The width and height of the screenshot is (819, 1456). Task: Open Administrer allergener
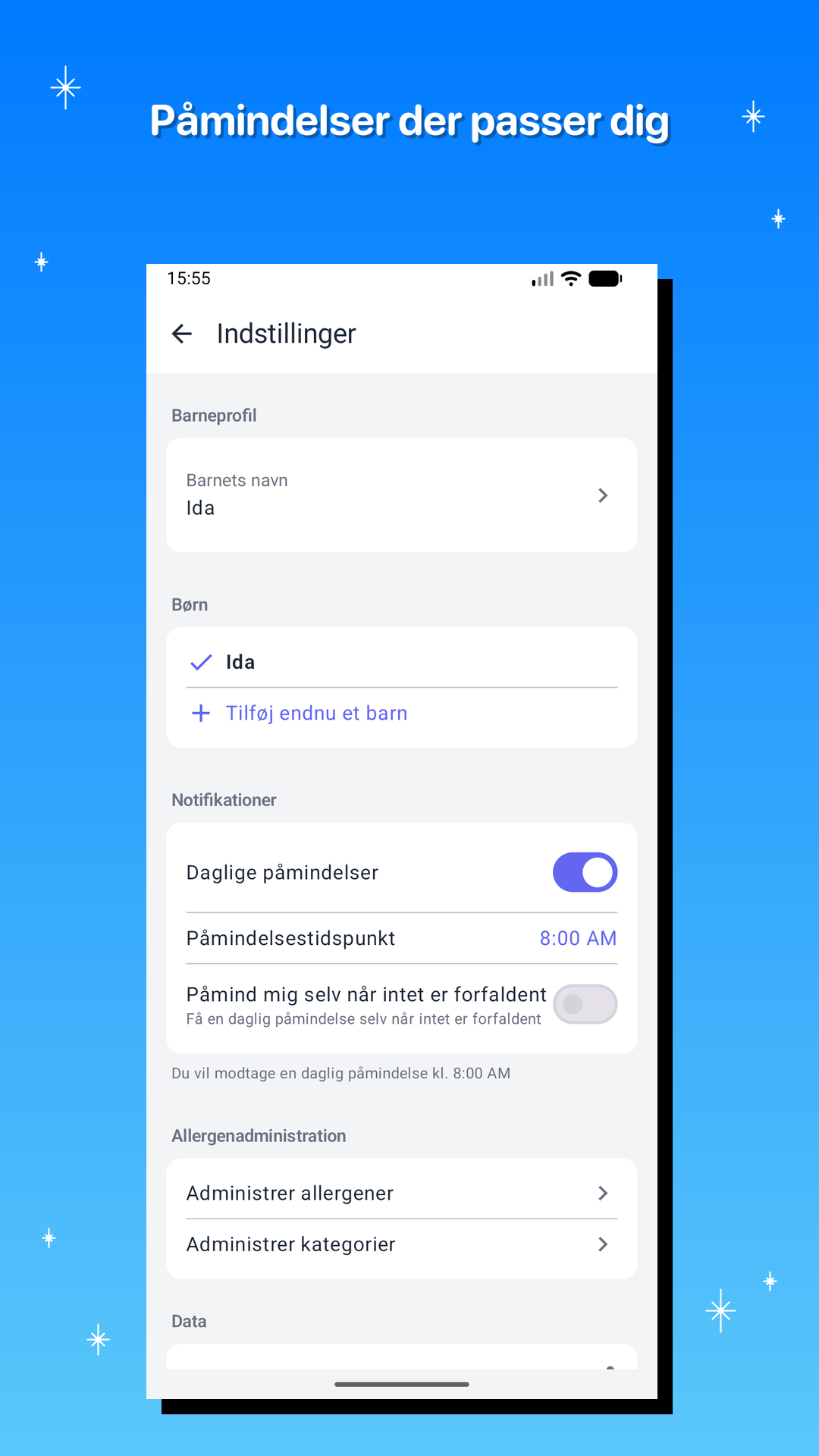[x=290, y=1192]
